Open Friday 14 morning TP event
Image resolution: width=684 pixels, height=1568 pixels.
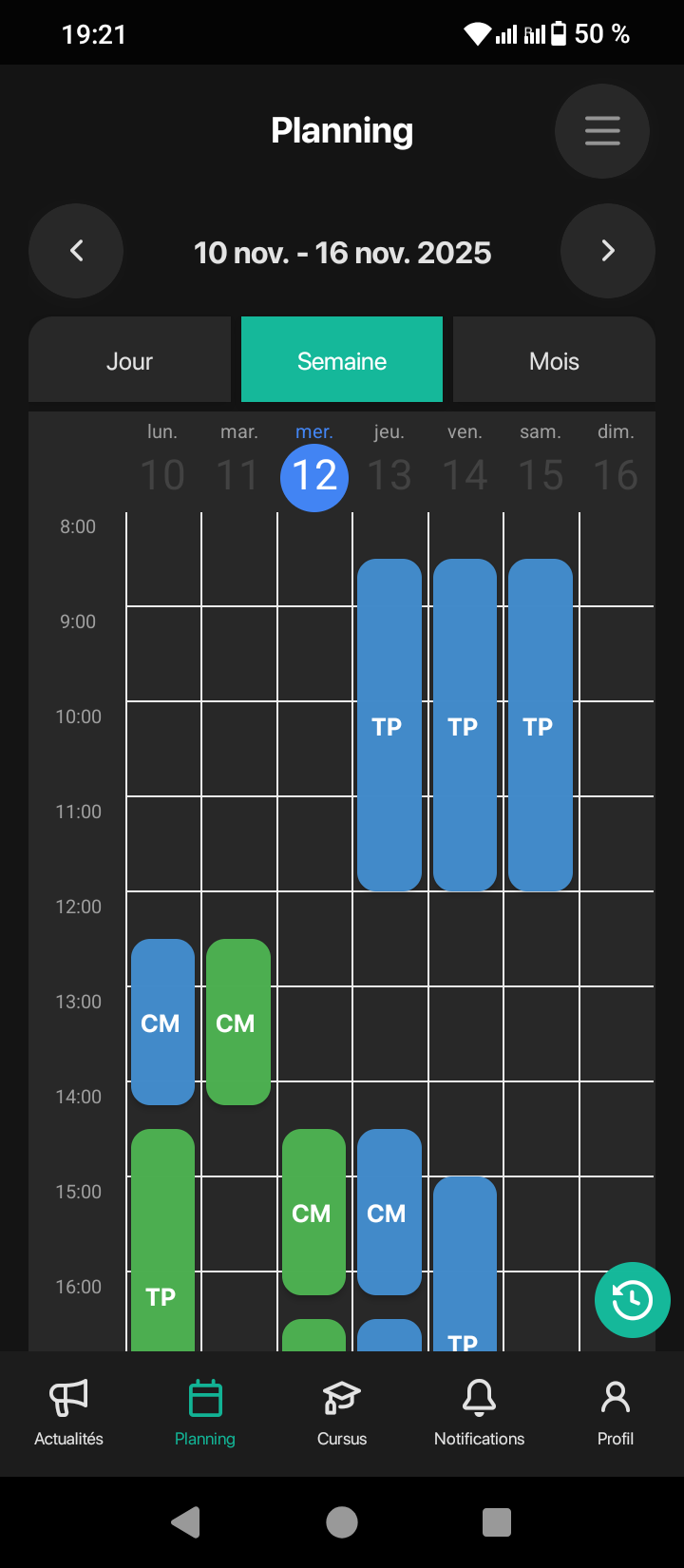[x=465, y=724]
